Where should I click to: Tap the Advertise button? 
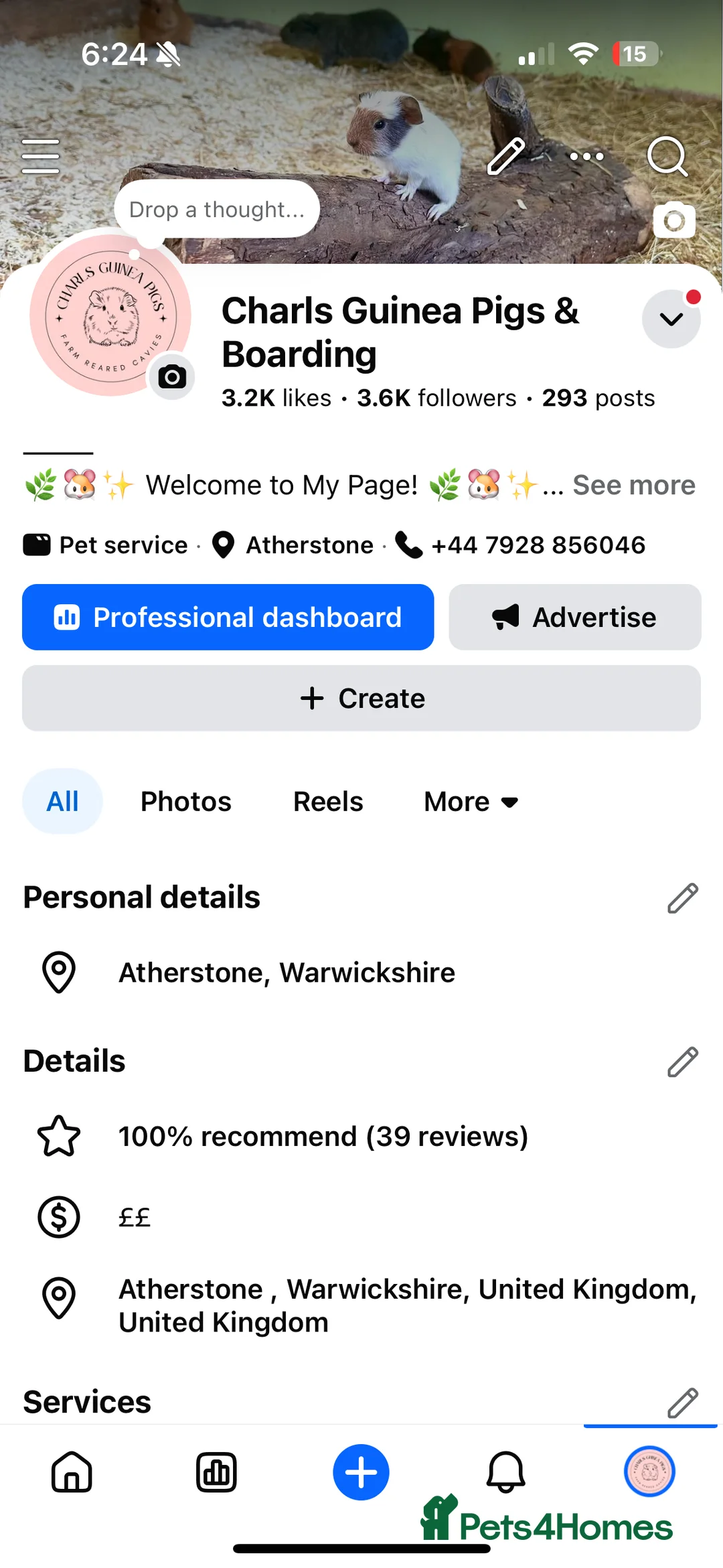[574, 617]
